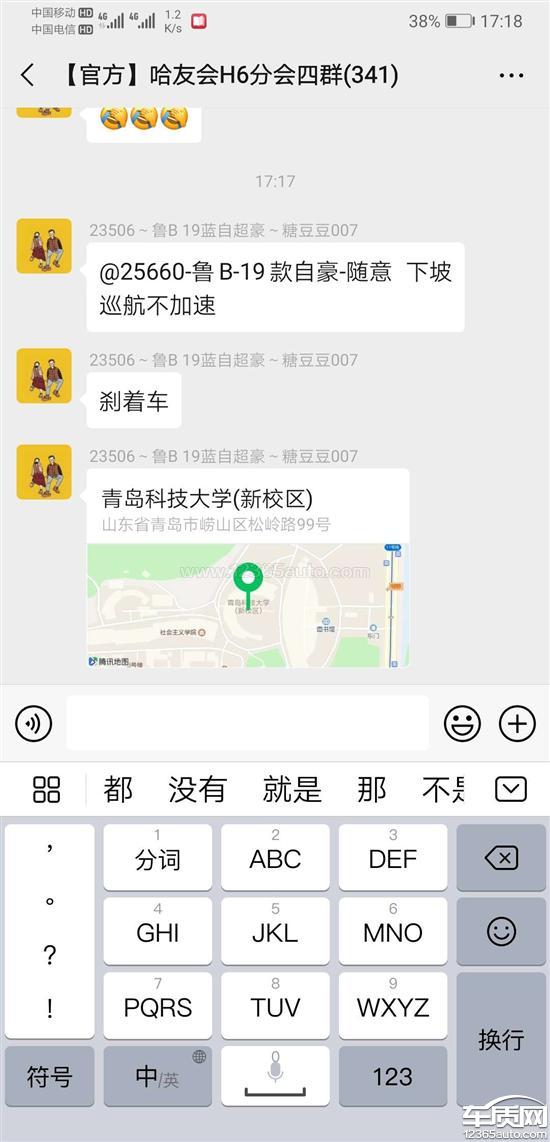
Task: Hit the backspace key
Action: click(501, 858)
